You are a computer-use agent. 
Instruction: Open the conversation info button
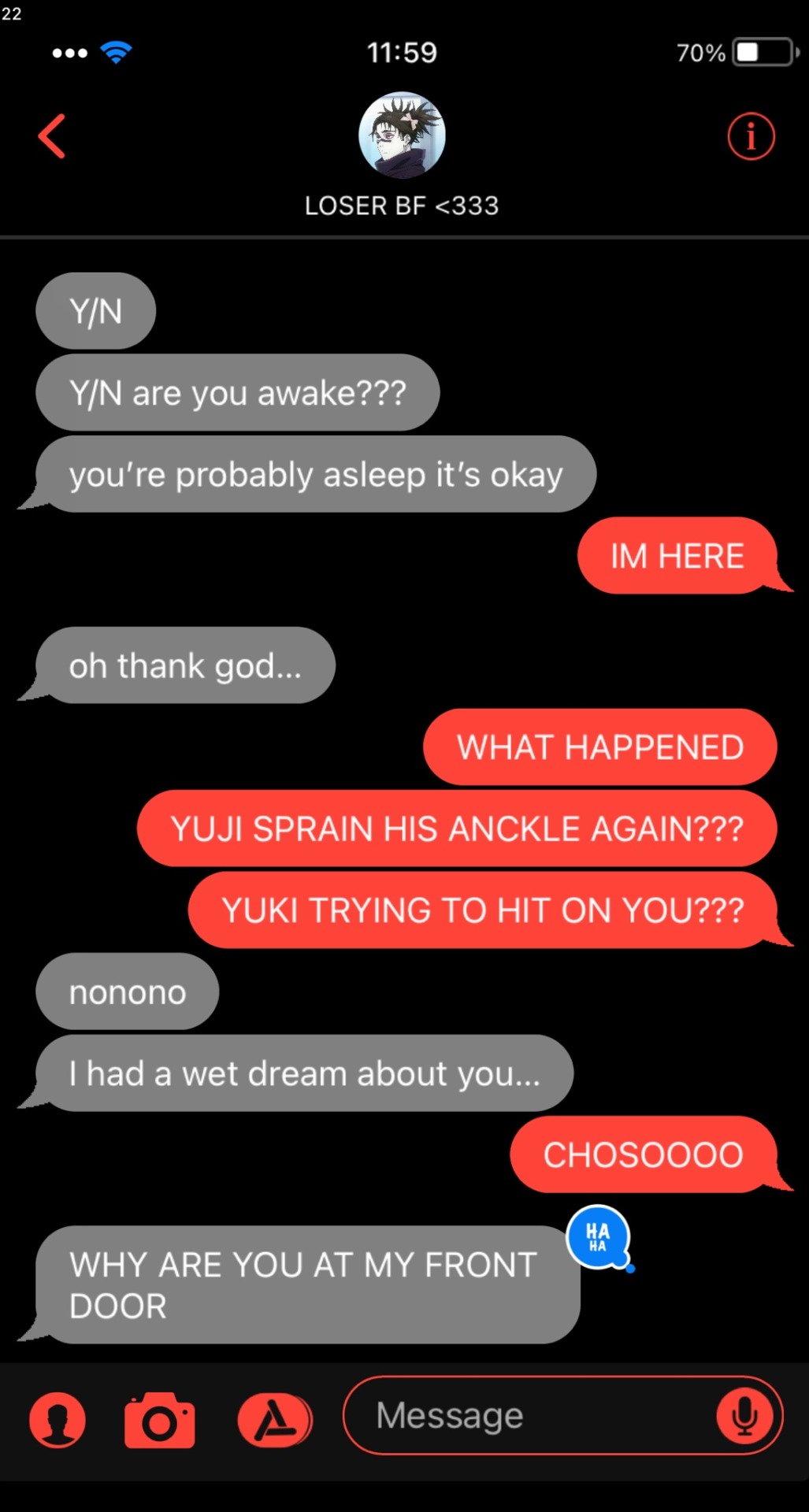pyautogui.click(x=750, y=136)
